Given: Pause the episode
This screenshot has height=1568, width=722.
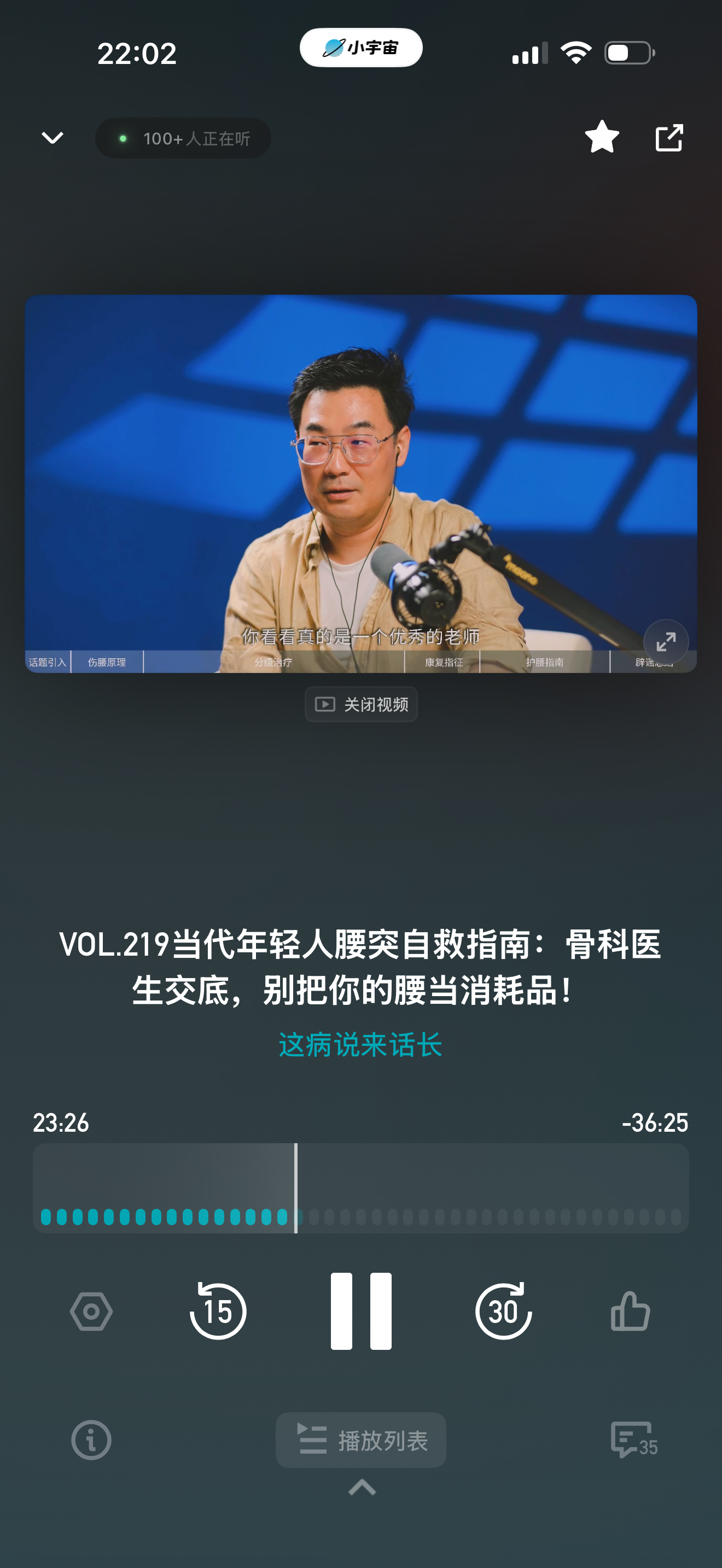Looking at the screenshot, I should [361, 1310].
